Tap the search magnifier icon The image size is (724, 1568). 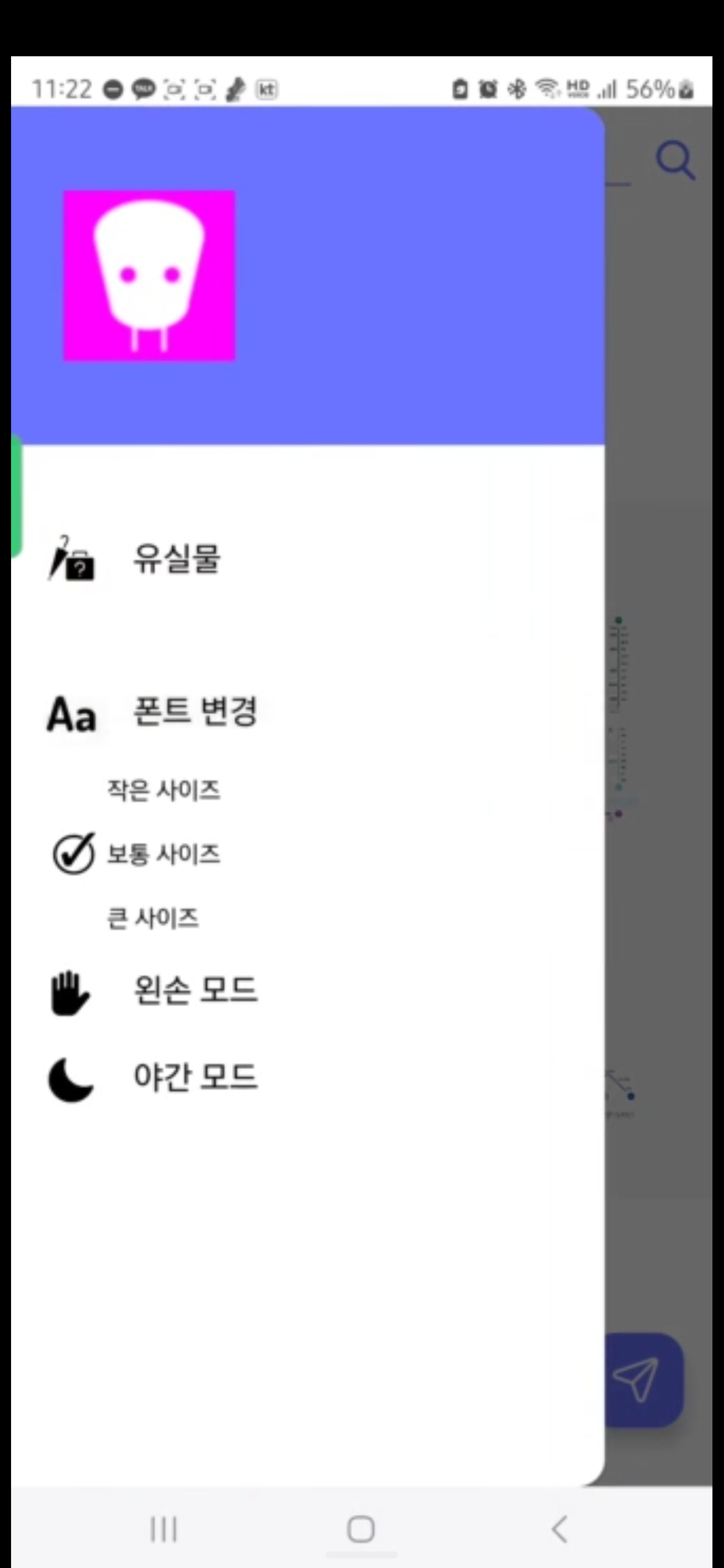tap(675, 161)
